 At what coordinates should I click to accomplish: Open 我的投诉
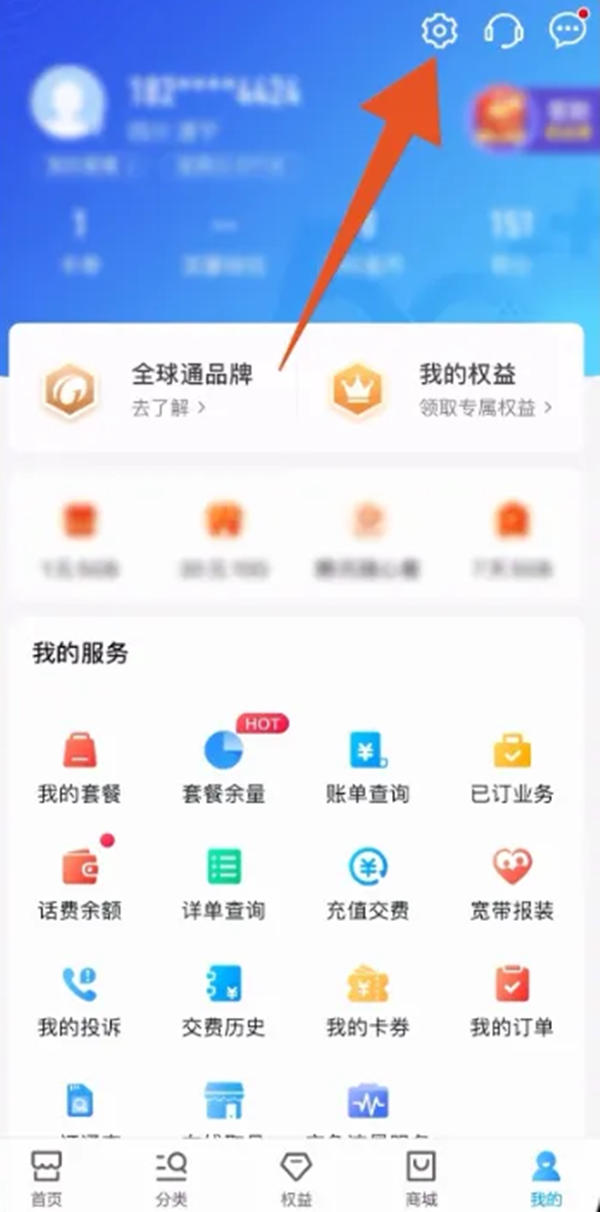tap(79, 1000)
